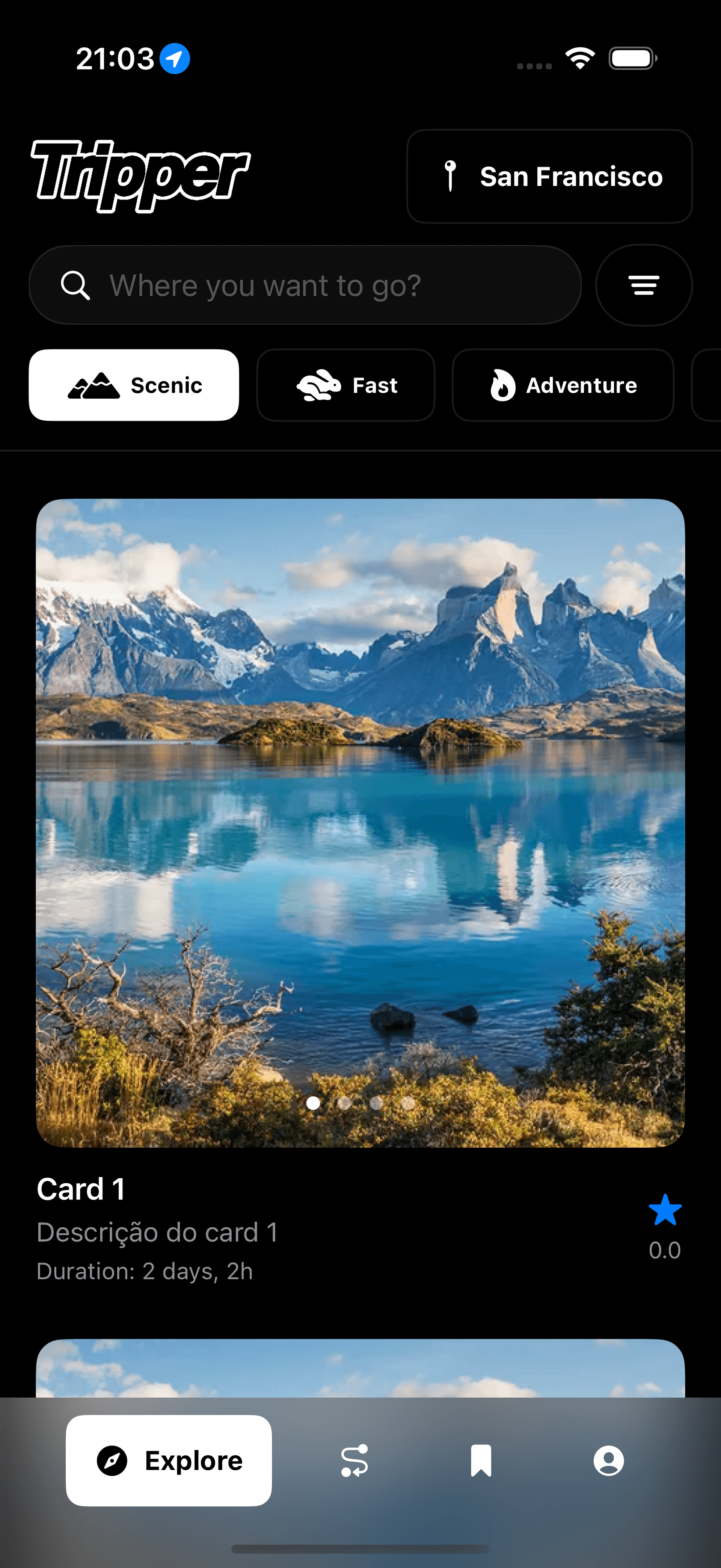The width and height of the screenshot is (721, 1568).
Task: Tap the star rating icon on Card 1
Action: pyautogui.click(x=664, y=1210)
